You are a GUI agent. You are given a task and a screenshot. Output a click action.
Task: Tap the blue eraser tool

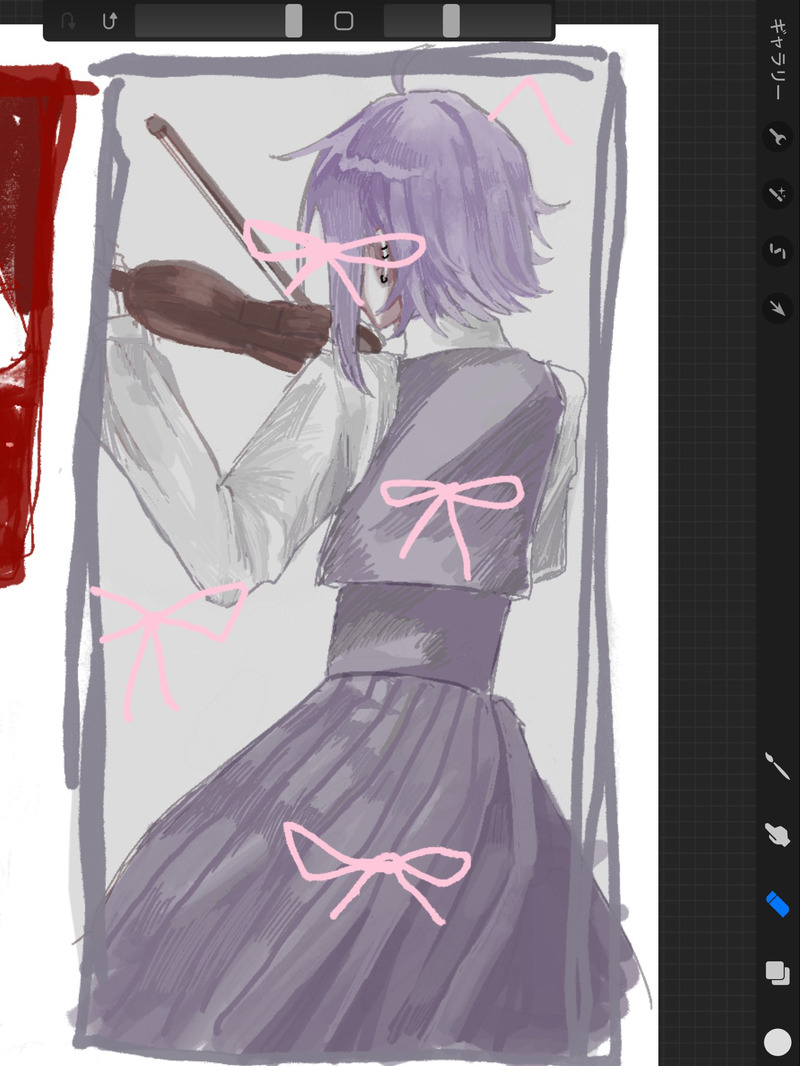pos(777,905)
